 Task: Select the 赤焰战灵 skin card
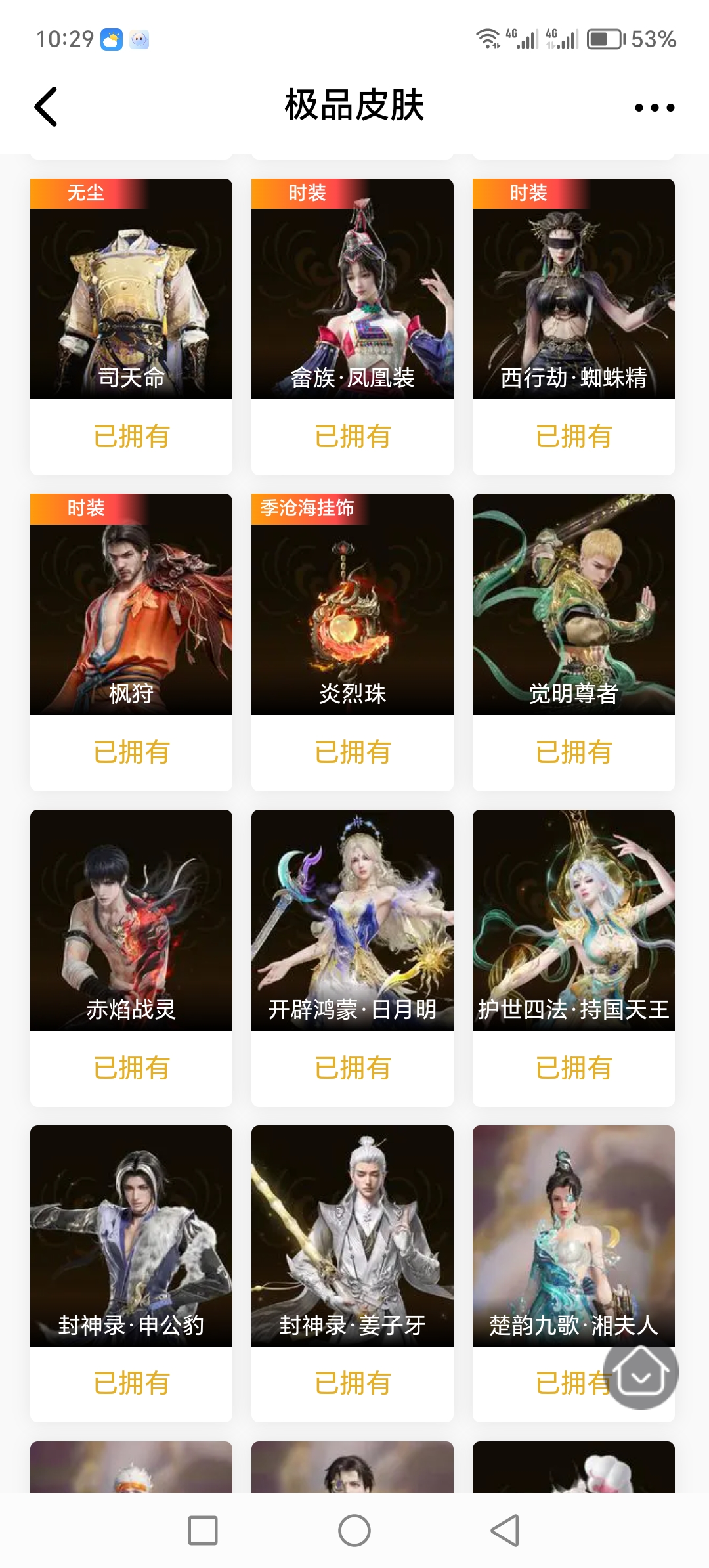[x=131, y=919]
